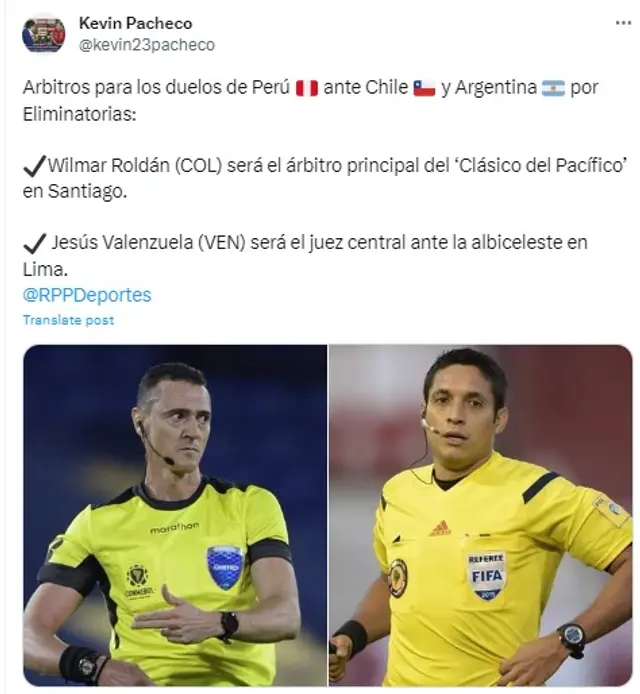The width and height of the screenshot is (640, 694).
Task: Open the left photo in the post
Action: (x=175, y=515)
